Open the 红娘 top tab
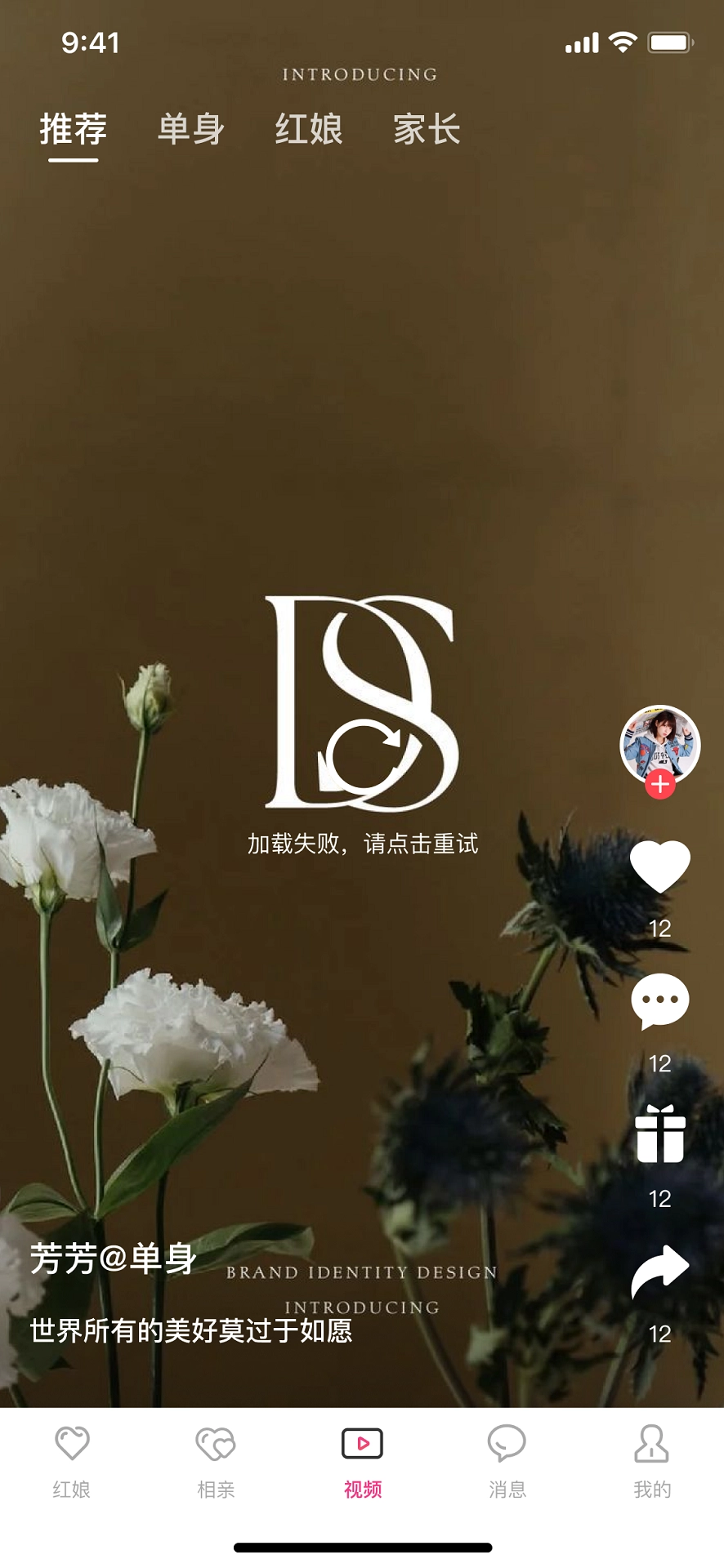Image resolution: width=724 pixels, height=1568 pixels. click(x=309, y=130)
